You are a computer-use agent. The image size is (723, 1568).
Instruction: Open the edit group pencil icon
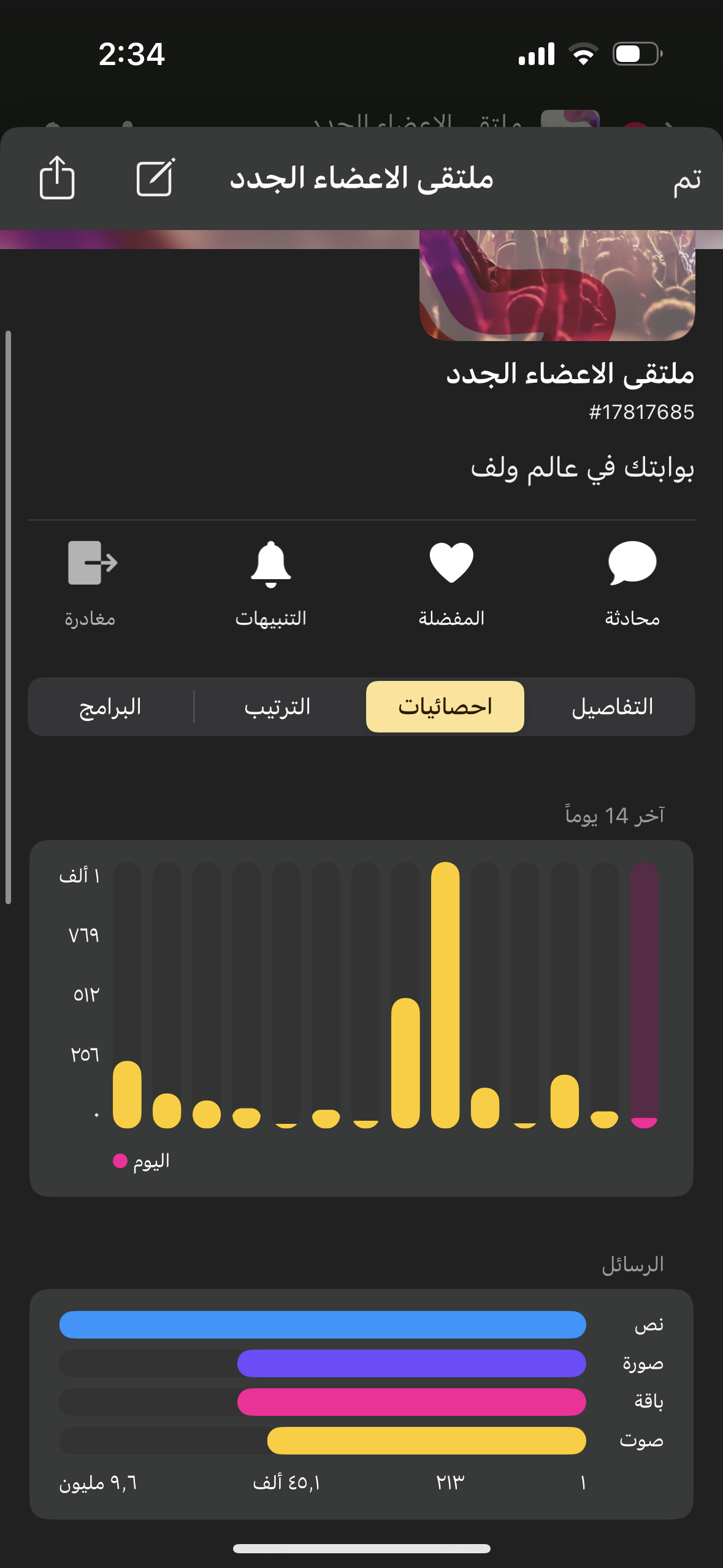(155, 178)
